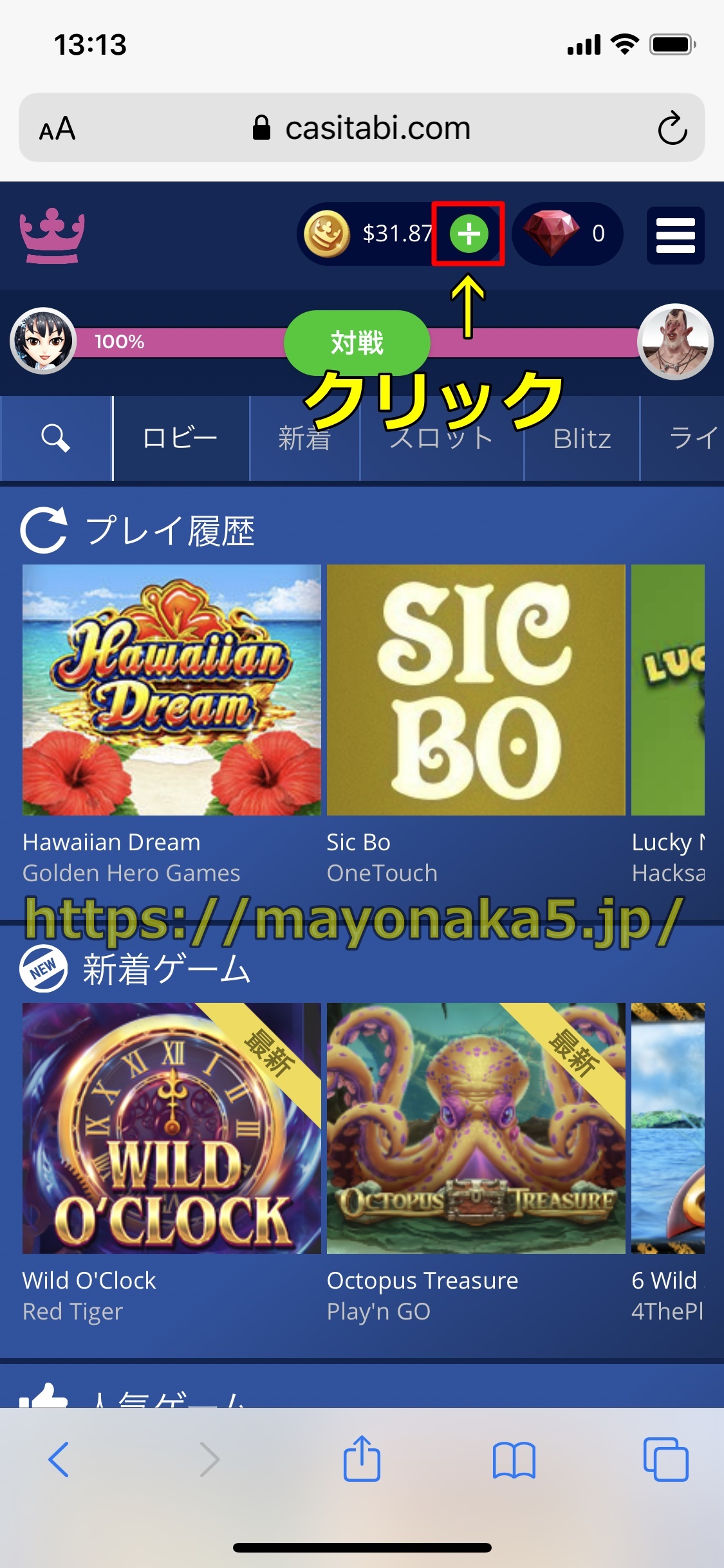Reload the page in Safari
Image resolution: width=724 pixels, height=1568 pixels.
[x=672, y=128]
